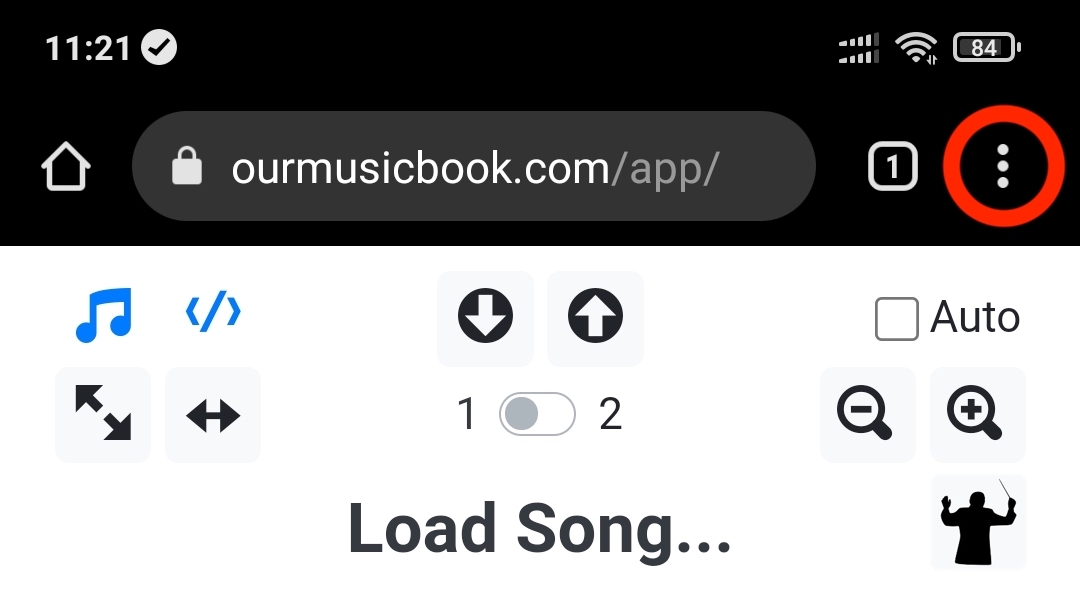This screenshot has width=1080, height=596.
Task: Open the code brackets view
Action: [x=213, y=313]
